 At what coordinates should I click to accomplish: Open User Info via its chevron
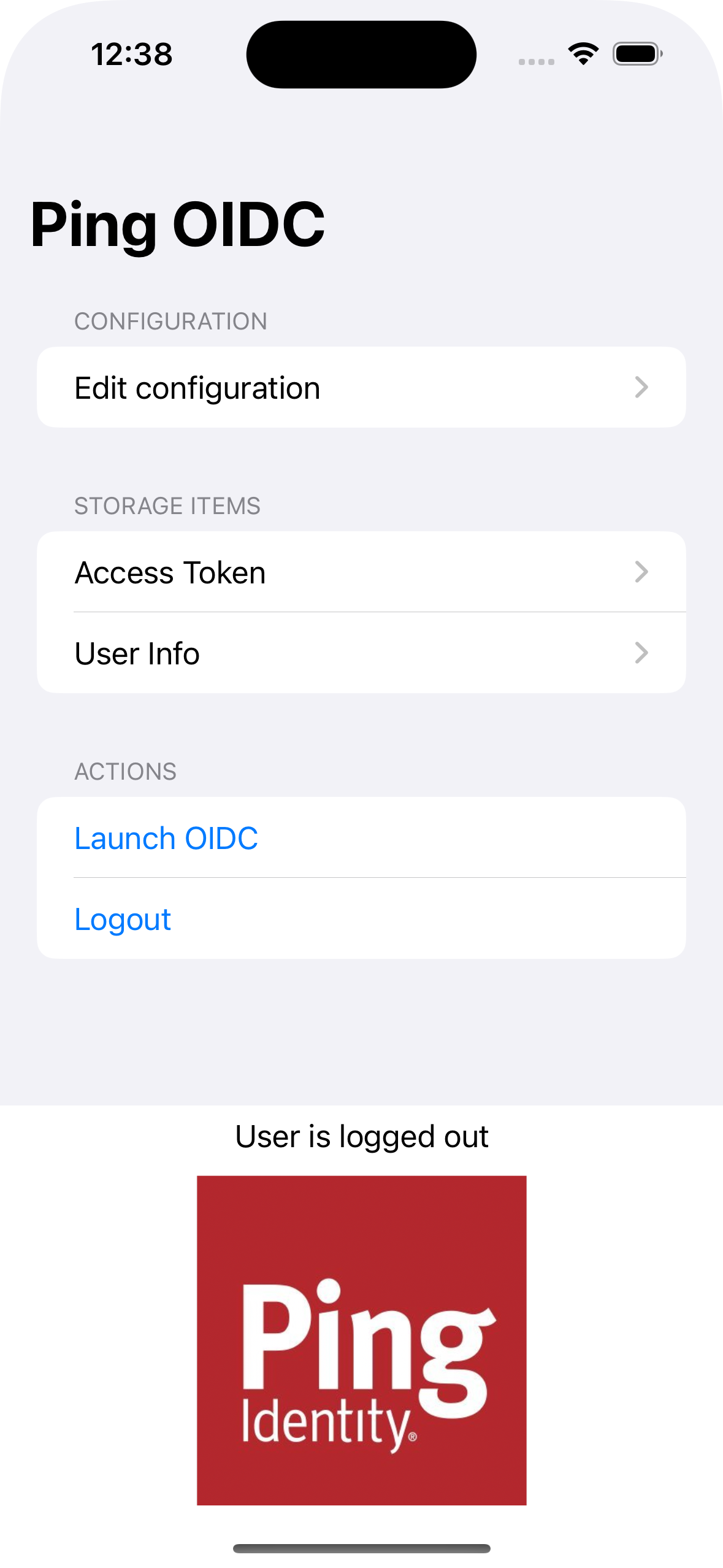tap(641, 653)
